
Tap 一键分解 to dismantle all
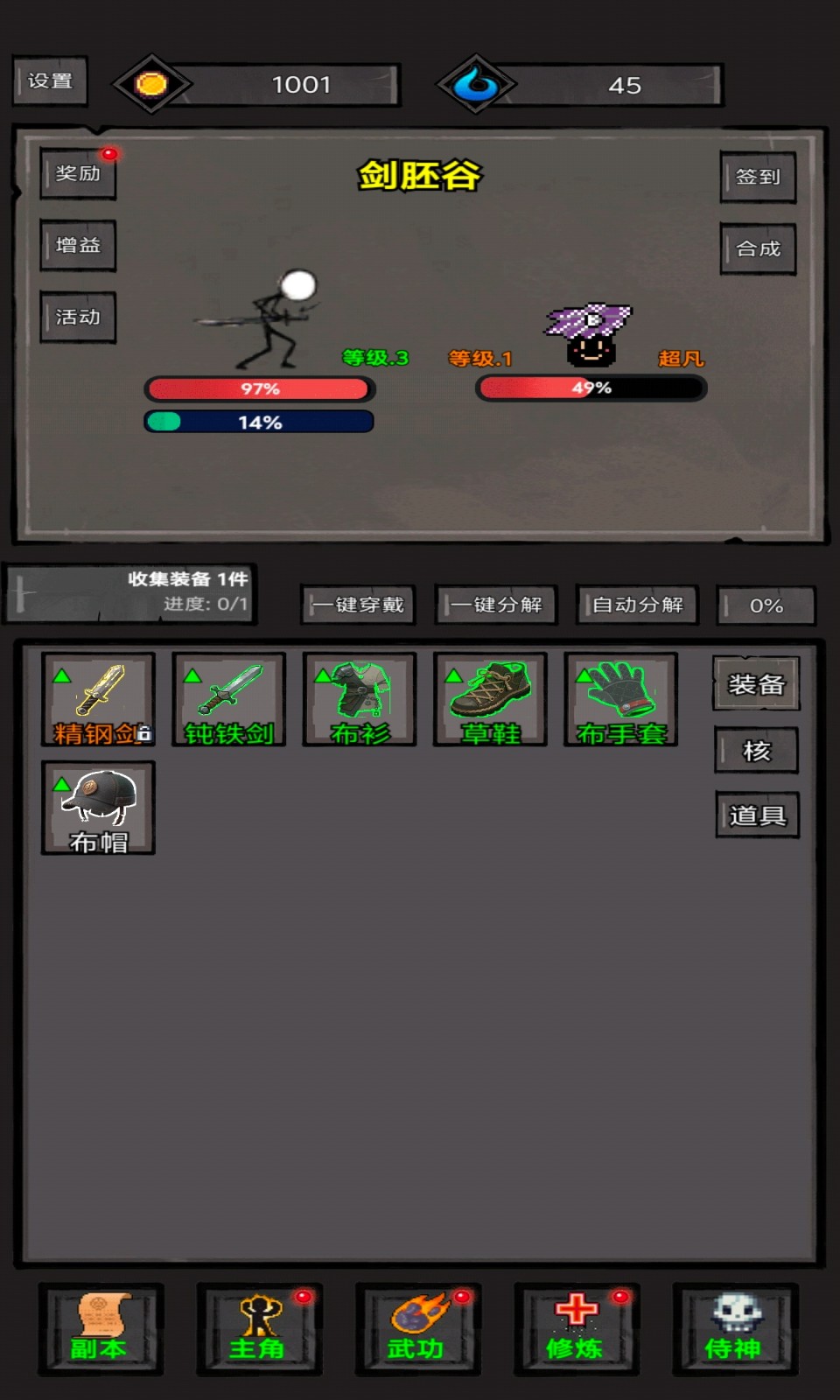tap(496, 605)
